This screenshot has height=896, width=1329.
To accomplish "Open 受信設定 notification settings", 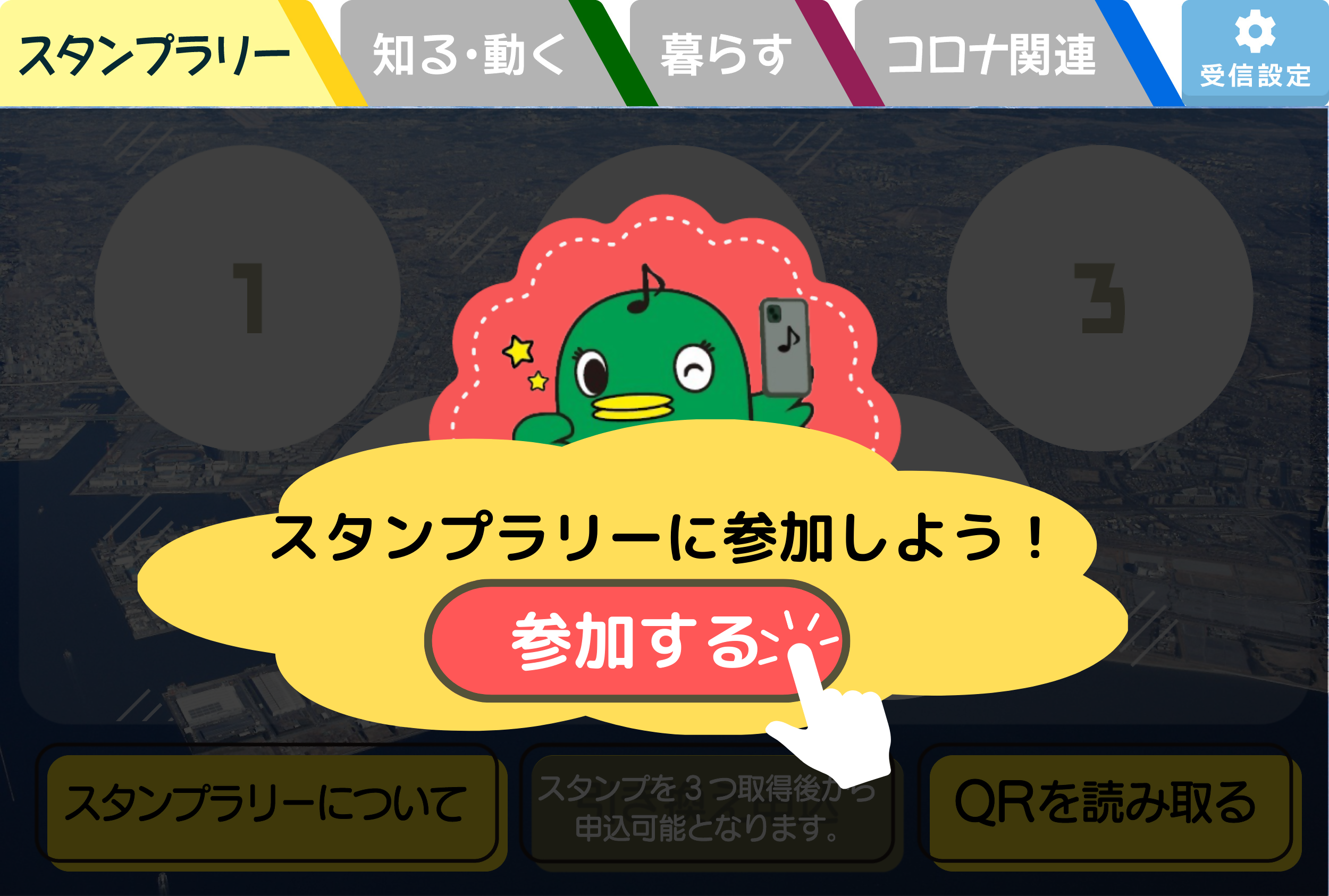I will 1255,53.
